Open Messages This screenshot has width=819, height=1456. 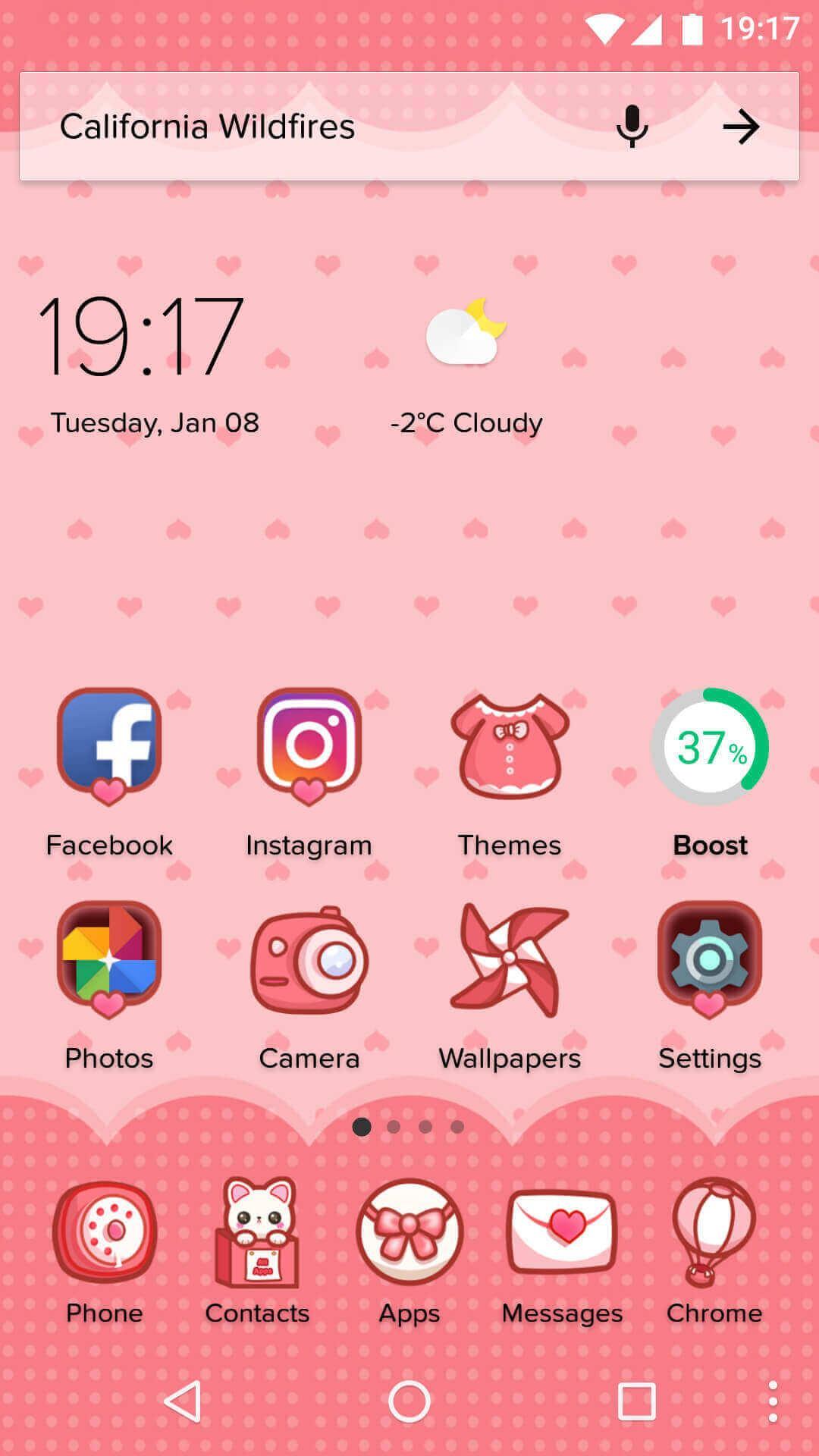click(x=562, y=1235)
